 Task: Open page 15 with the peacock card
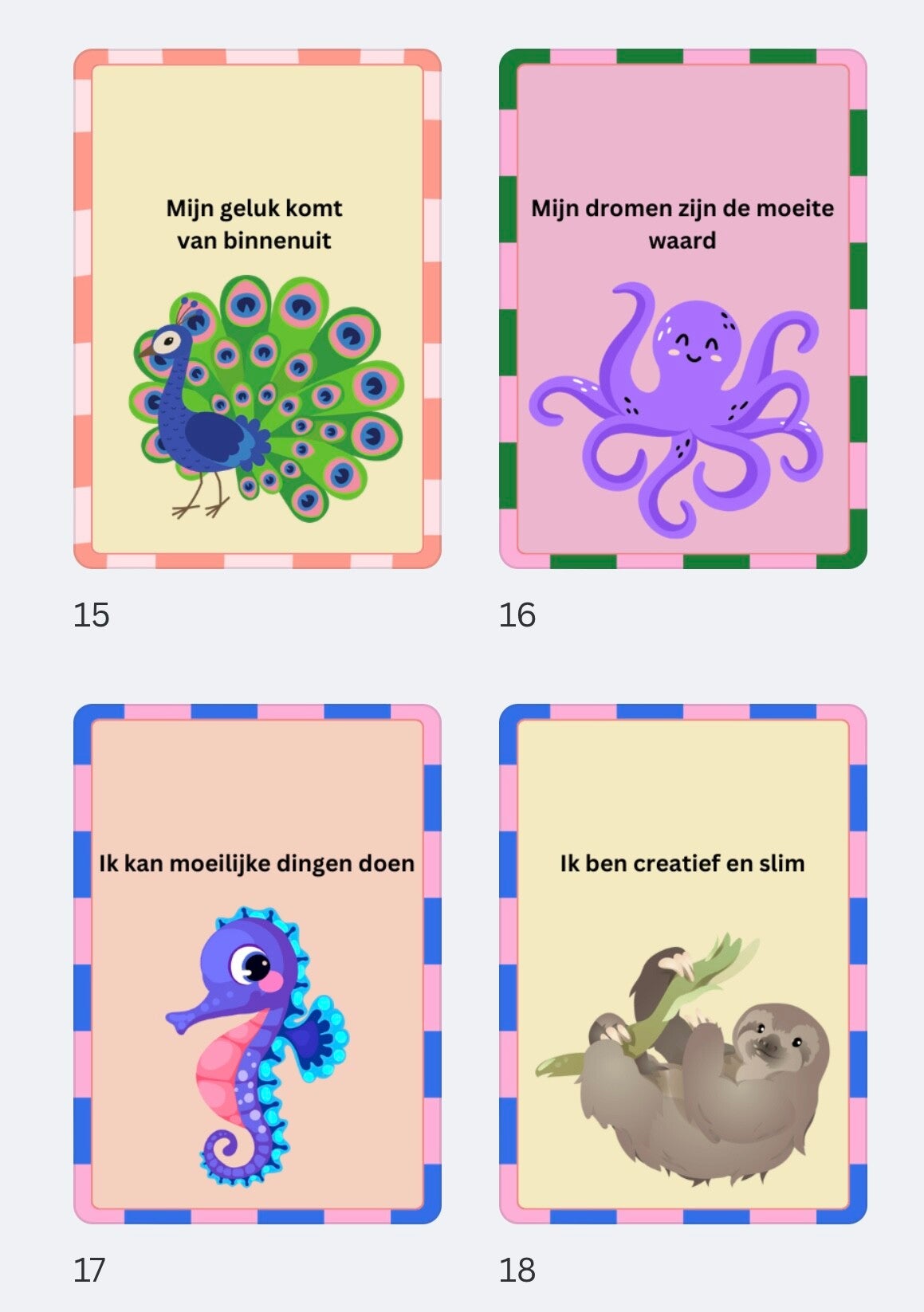(257, 309)
